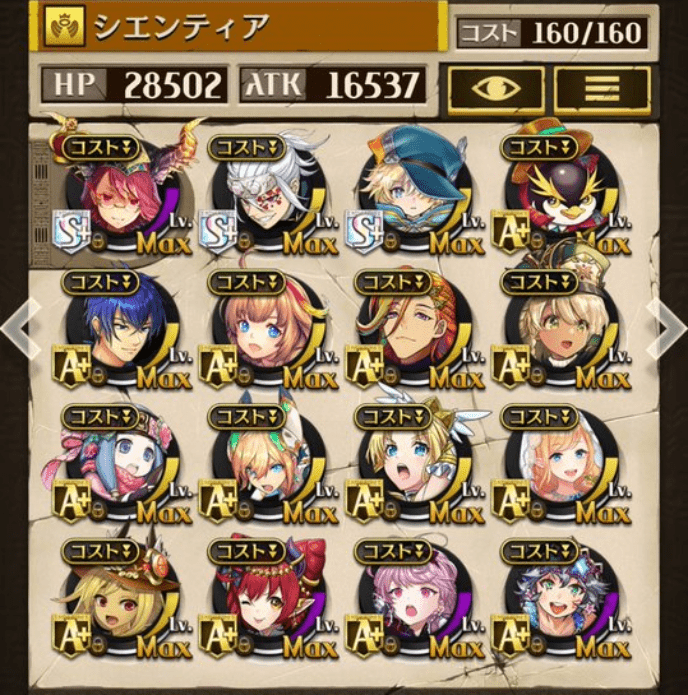Tap the eye visibility button

(496, 90)
